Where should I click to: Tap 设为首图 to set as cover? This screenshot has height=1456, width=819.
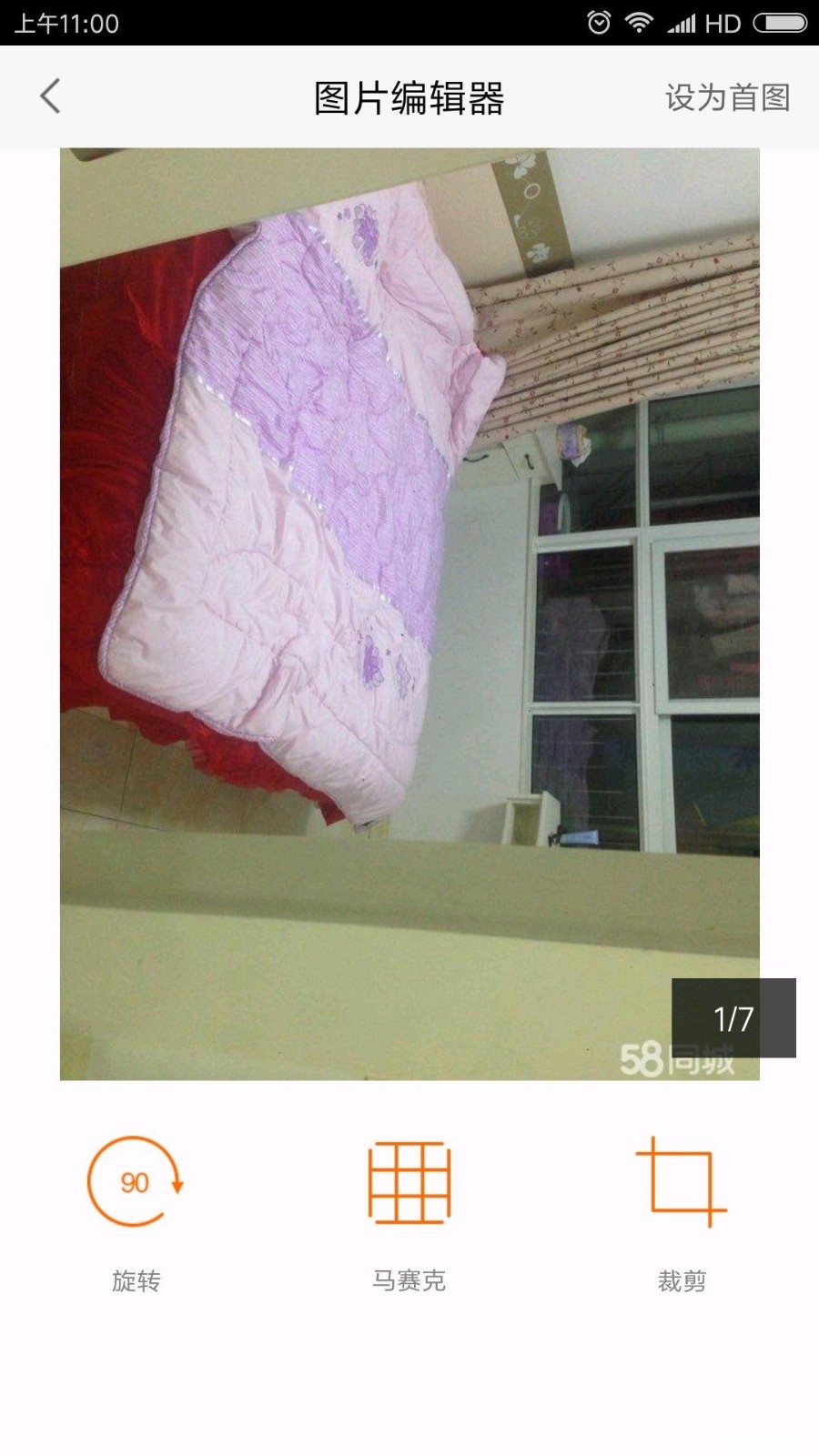click(726, 97)
